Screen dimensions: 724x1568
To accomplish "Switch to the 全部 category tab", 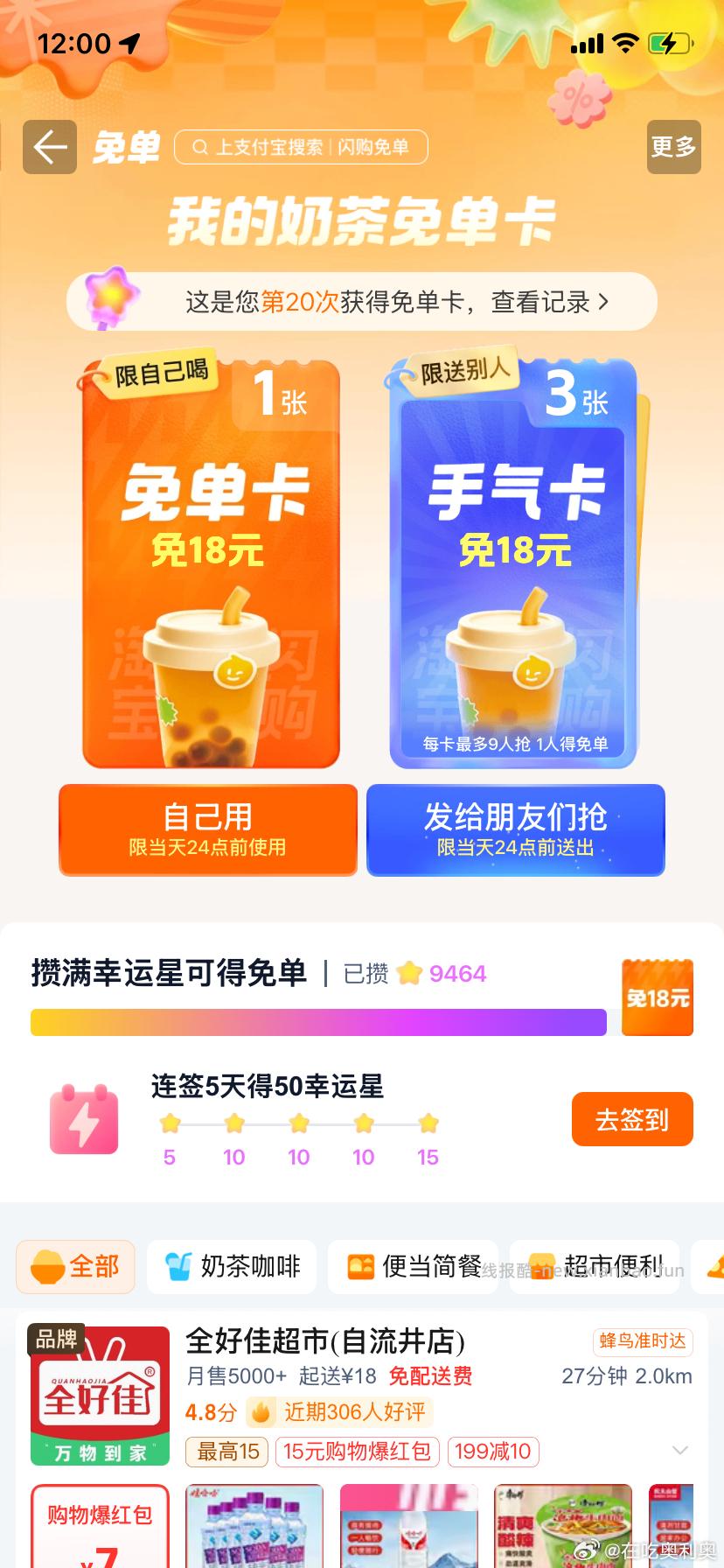I will click(75, 1266).
